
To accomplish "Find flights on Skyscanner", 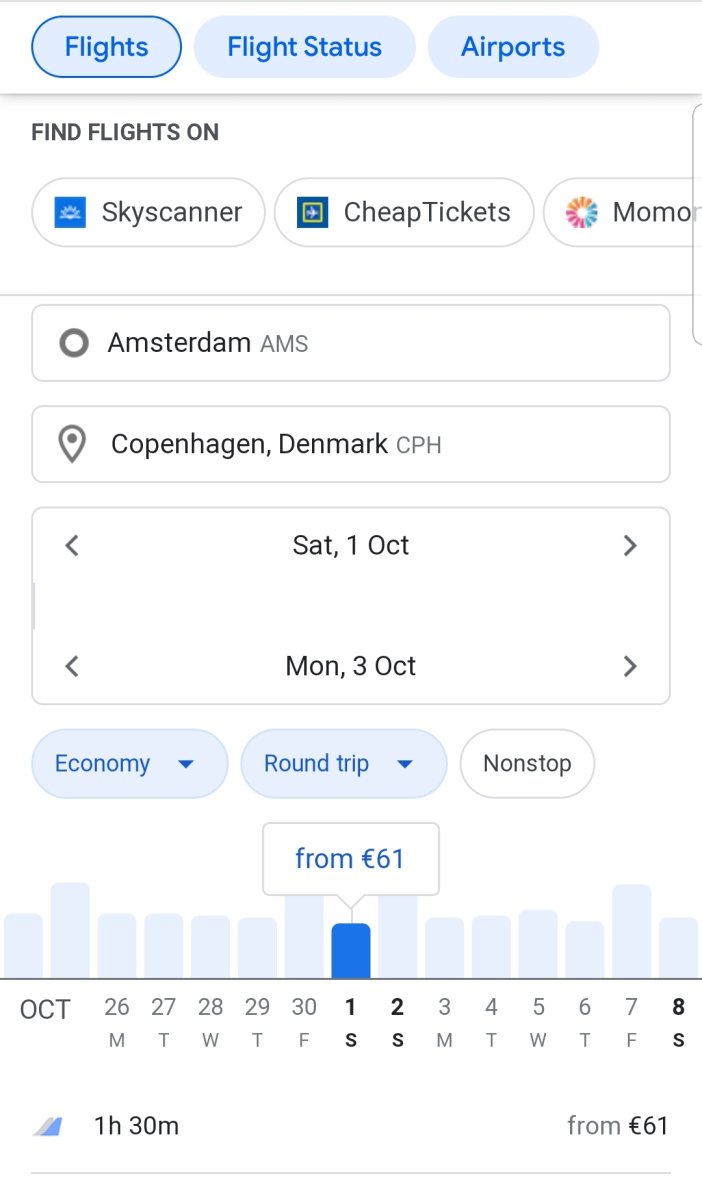I will click(x=148, y=212).
